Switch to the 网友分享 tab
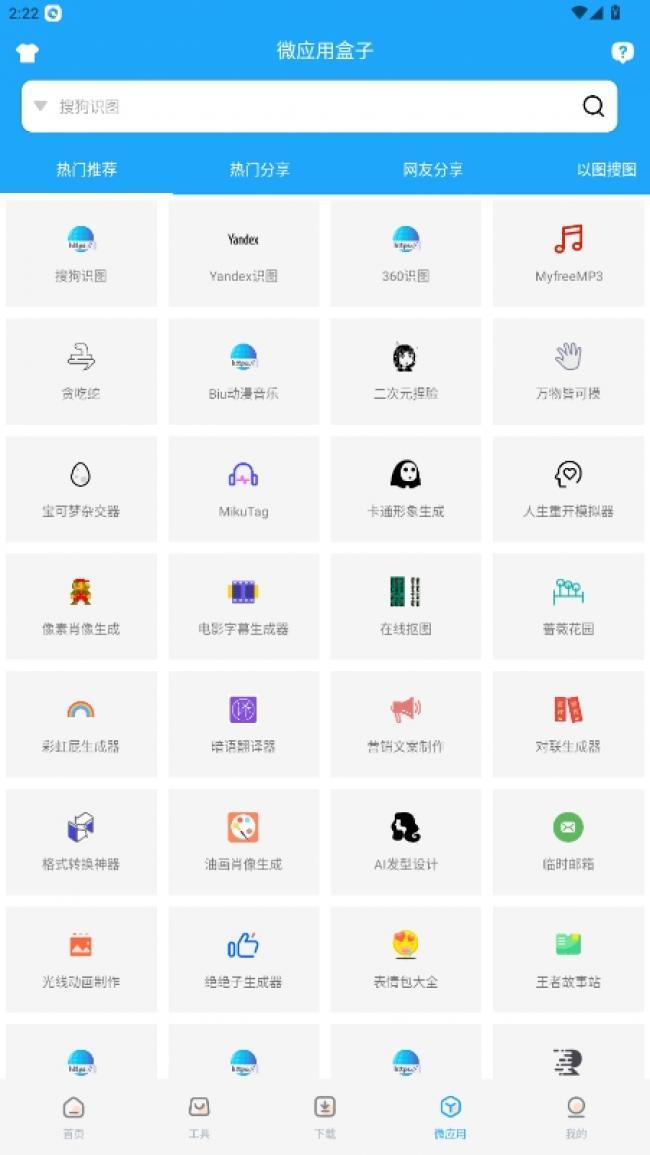This screenshot has width=650, height=1155. pyautogui.click(x=433, y=169)
